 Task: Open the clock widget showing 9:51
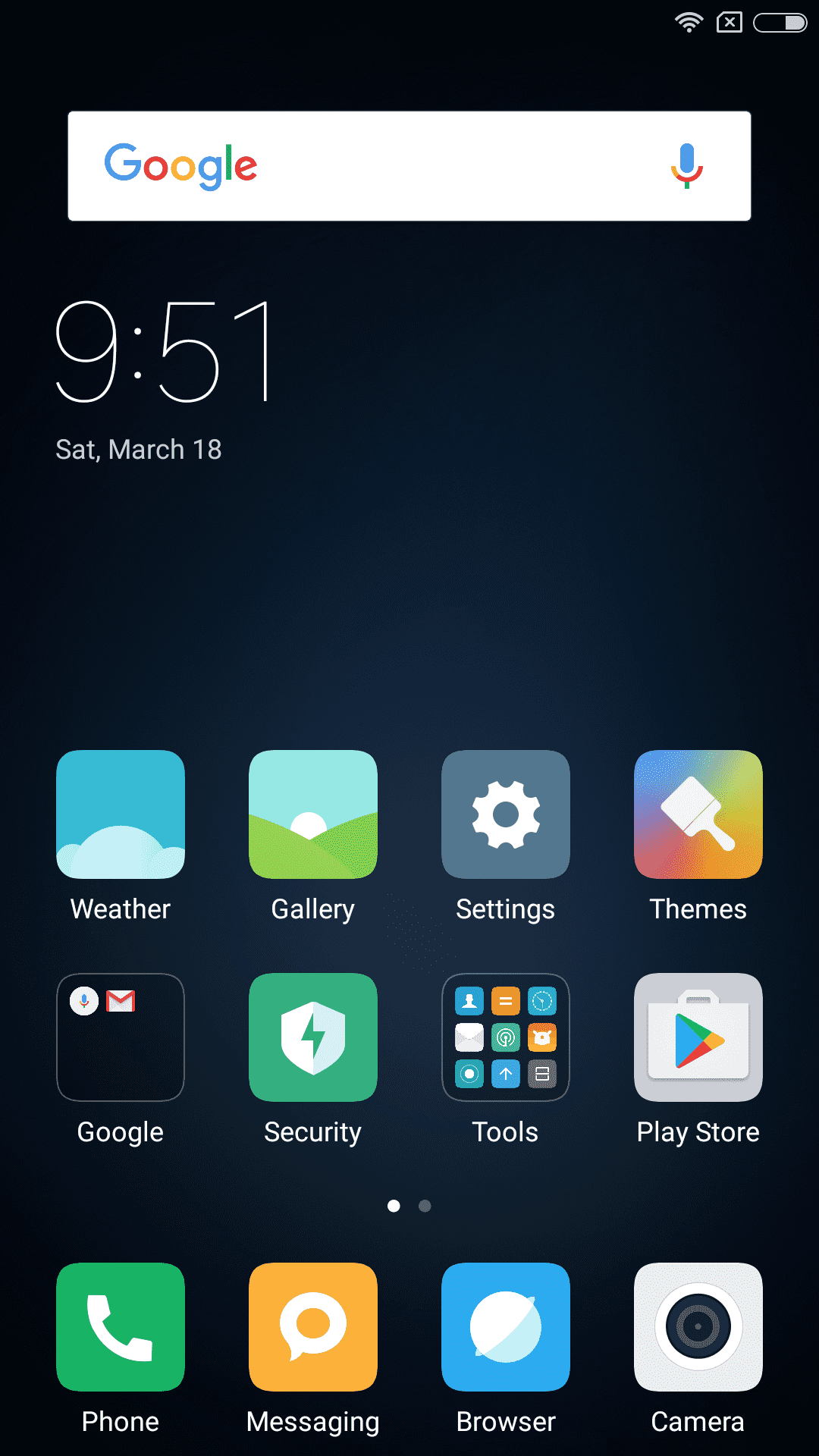coord(164,351)
